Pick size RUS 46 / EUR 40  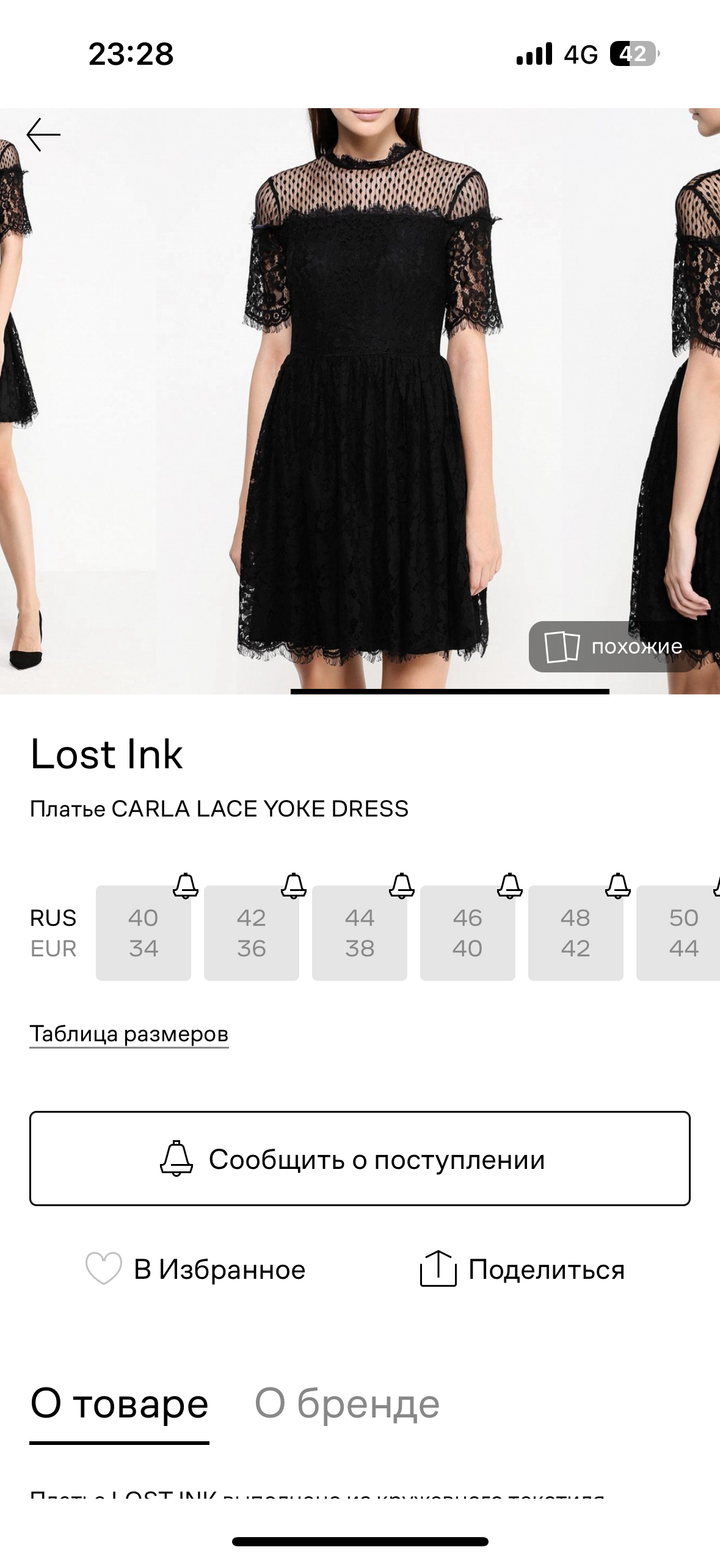467,933
